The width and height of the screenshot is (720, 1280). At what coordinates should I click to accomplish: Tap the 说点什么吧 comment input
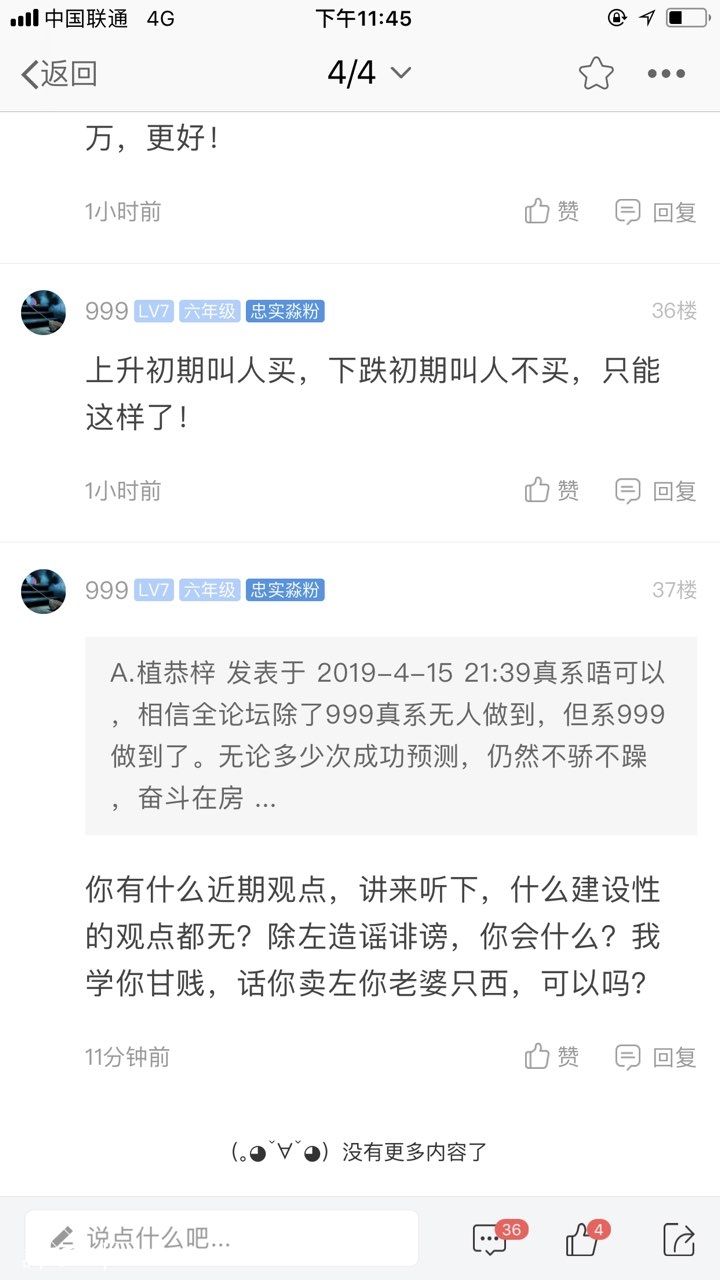tap(222, 1238)
